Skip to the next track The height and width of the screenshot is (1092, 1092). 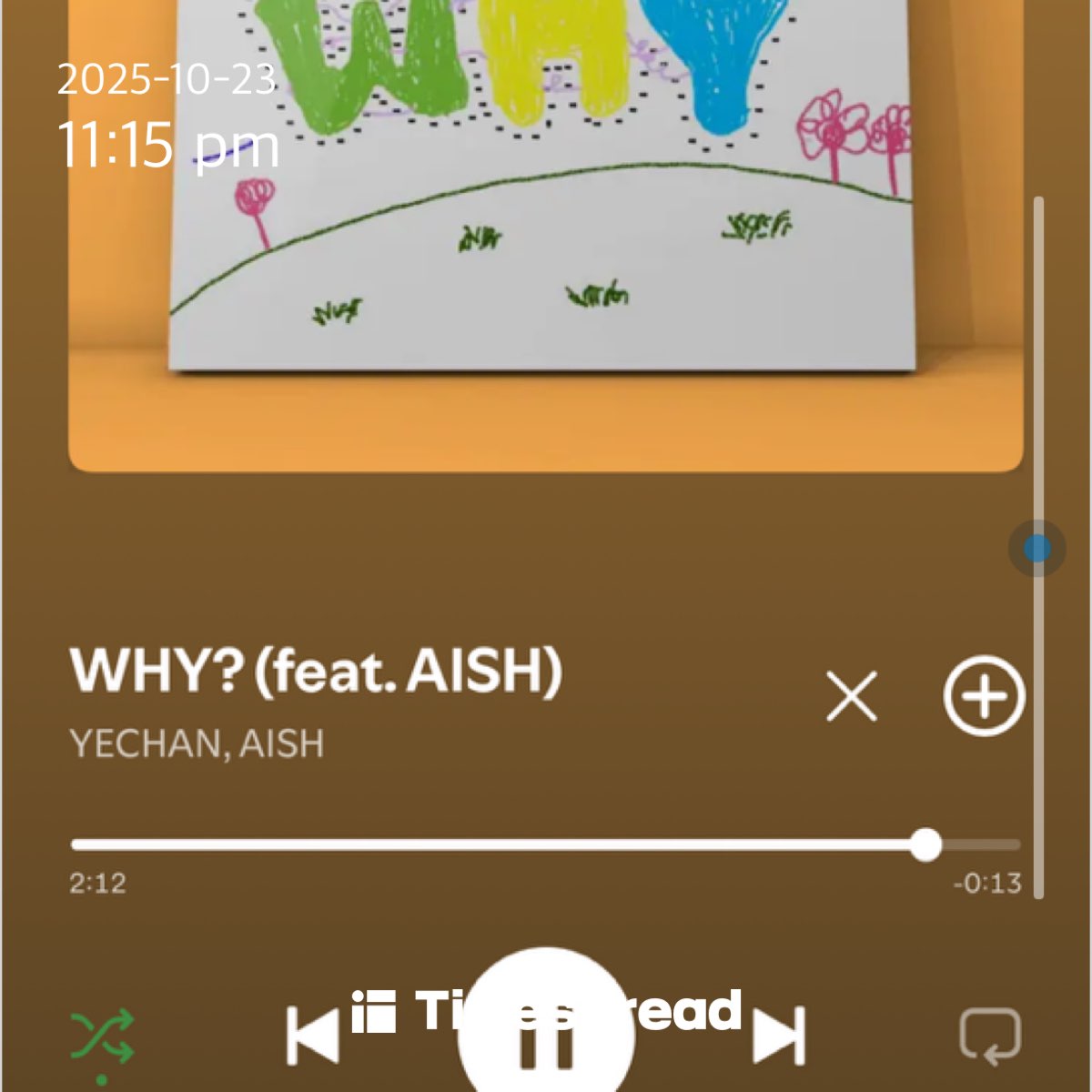780,1036
